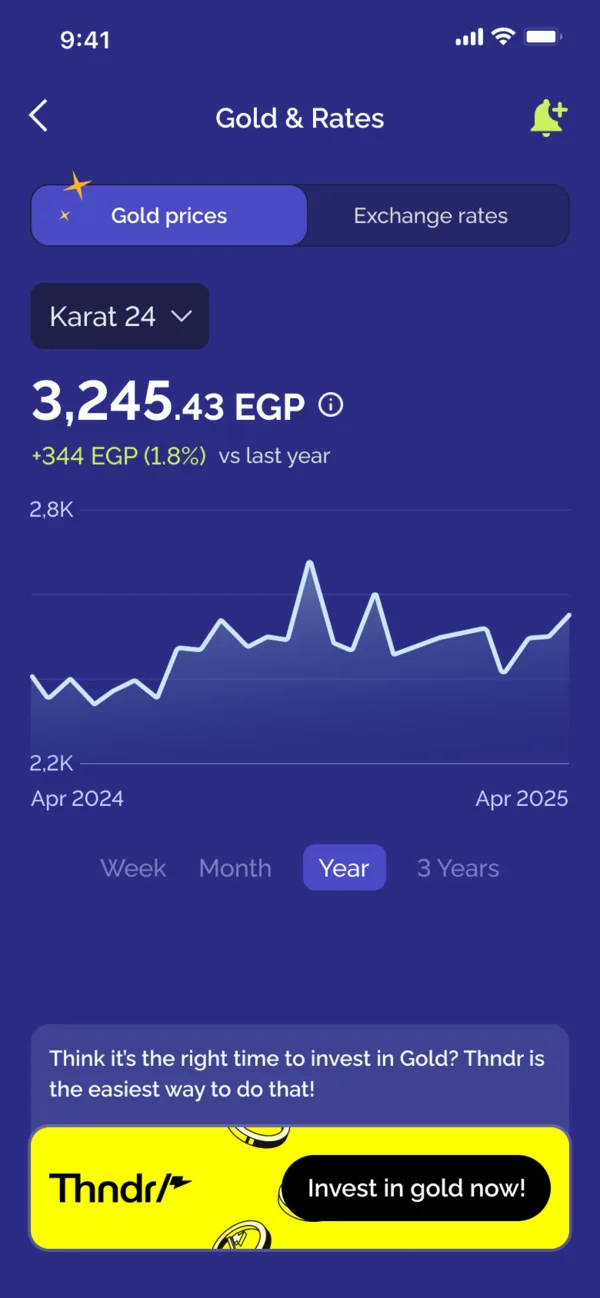Select the Gold prices tab
600x1298 pixels.
tap(169, 216)
